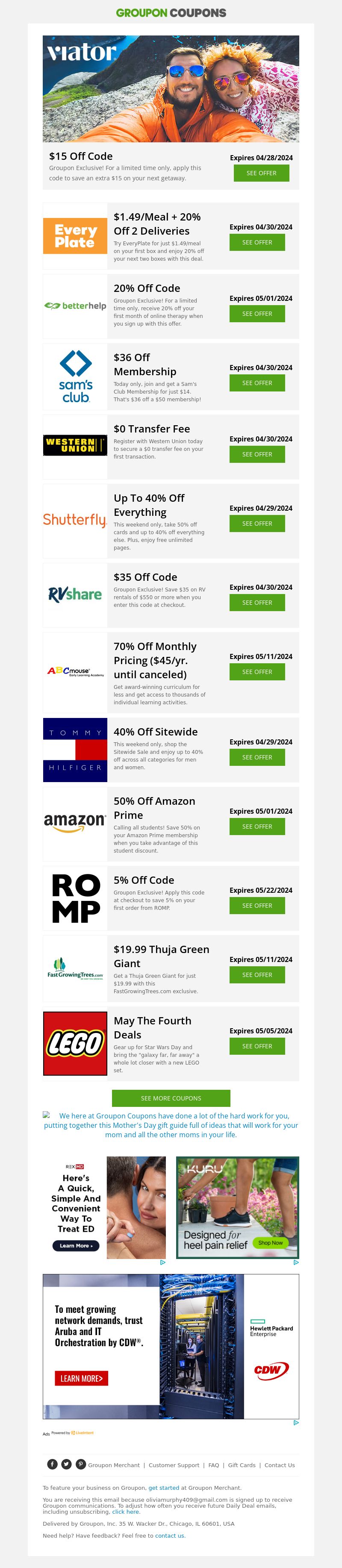Open the Sam's Club membership offer button
Screen dimensions: 342x1568
(257, 383)
